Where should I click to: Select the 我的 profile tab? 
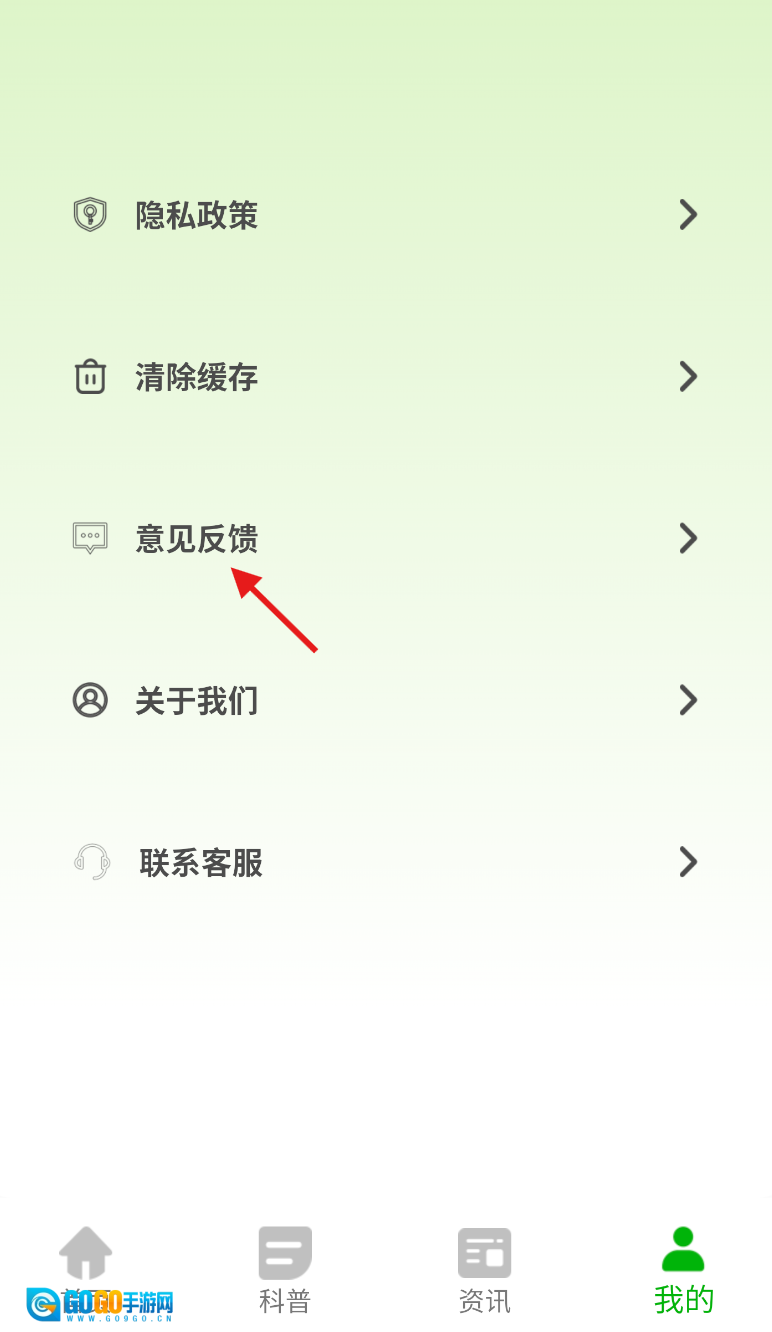coord(684,1268)
